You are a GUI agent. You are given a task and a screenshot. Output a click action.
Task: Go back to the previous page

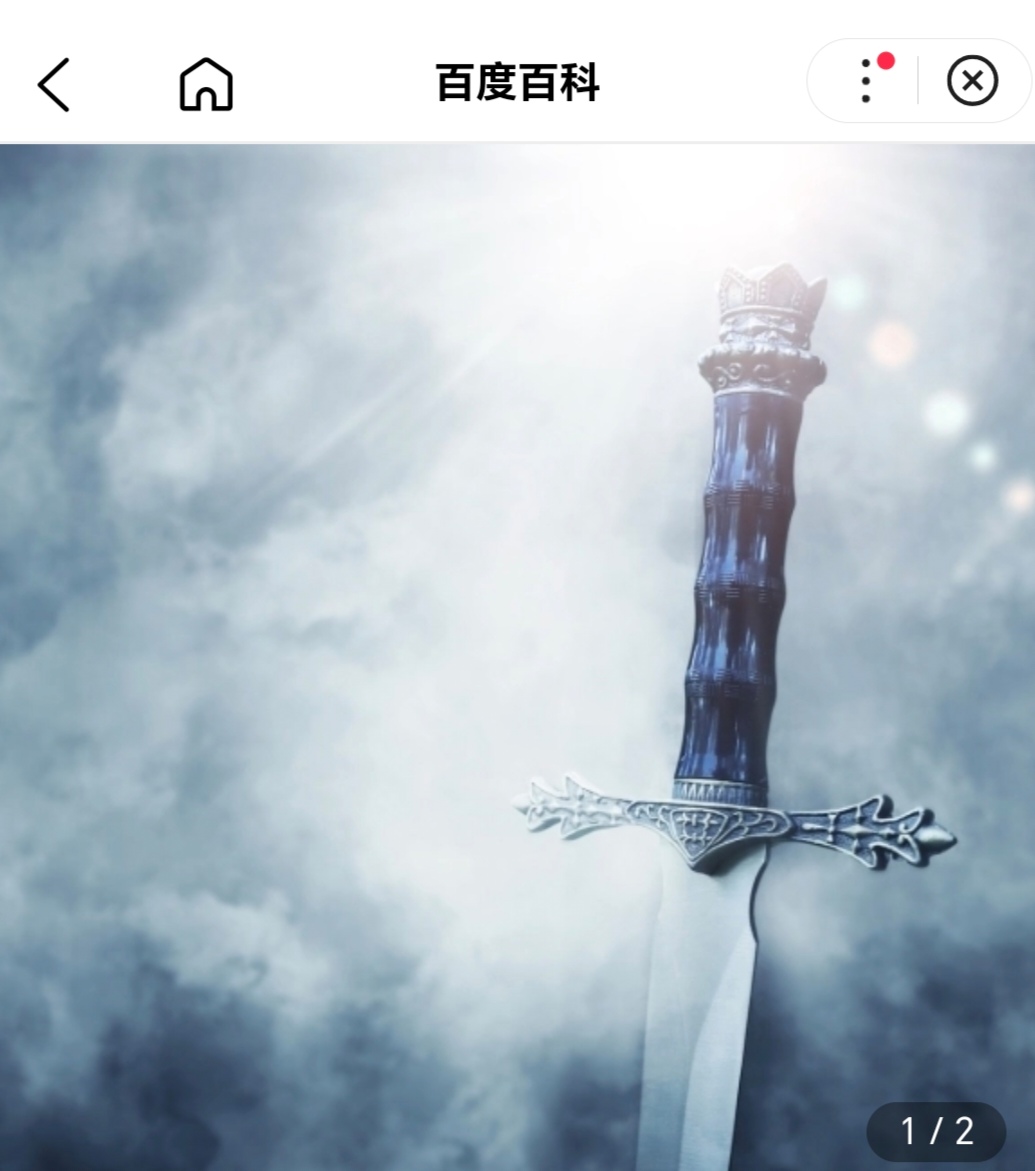pos(54,84)
